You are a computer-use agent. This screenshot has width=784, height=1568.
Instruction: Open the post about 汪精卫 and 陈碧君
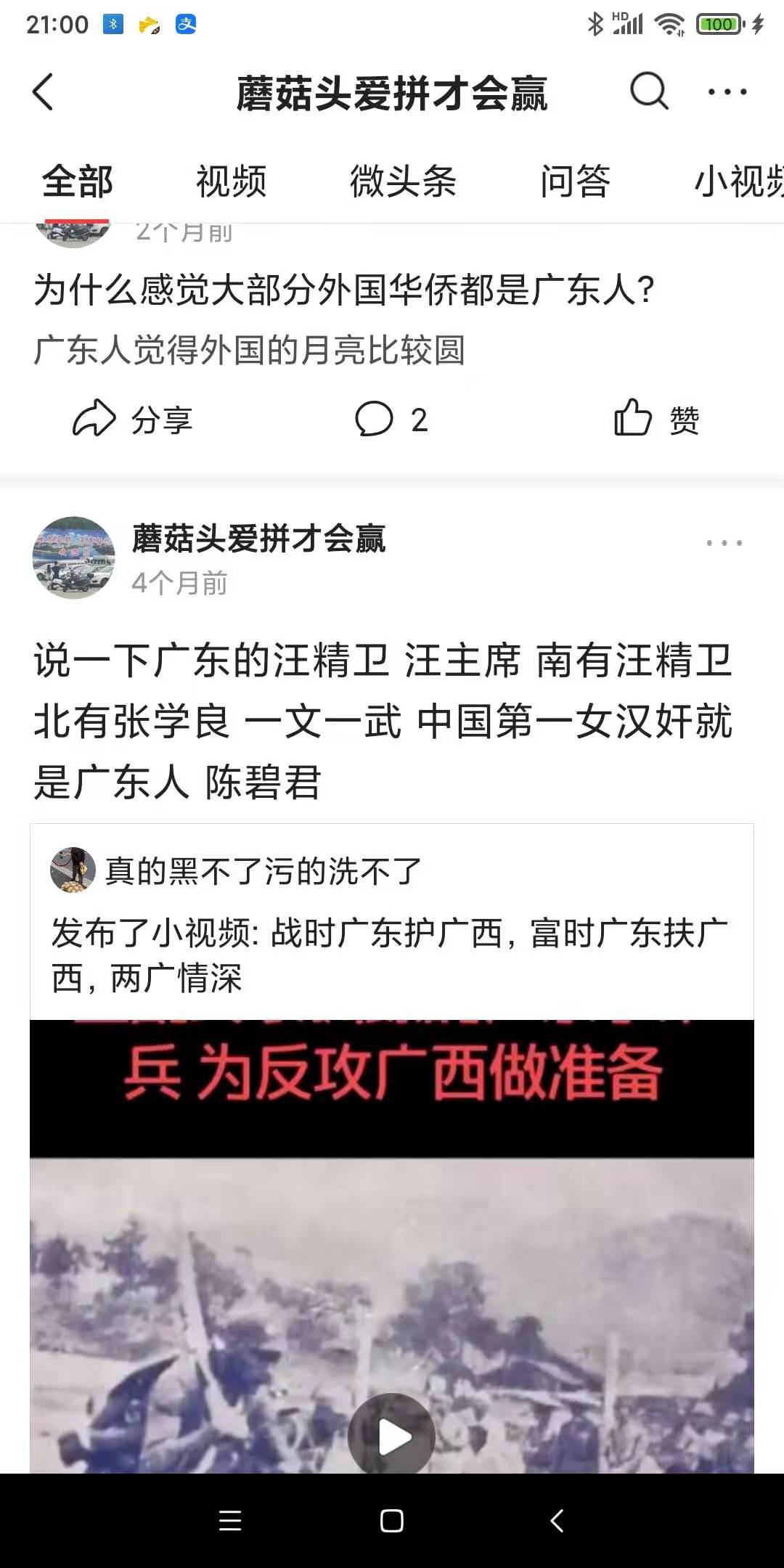pyautogui.click(x=383, y=721)
